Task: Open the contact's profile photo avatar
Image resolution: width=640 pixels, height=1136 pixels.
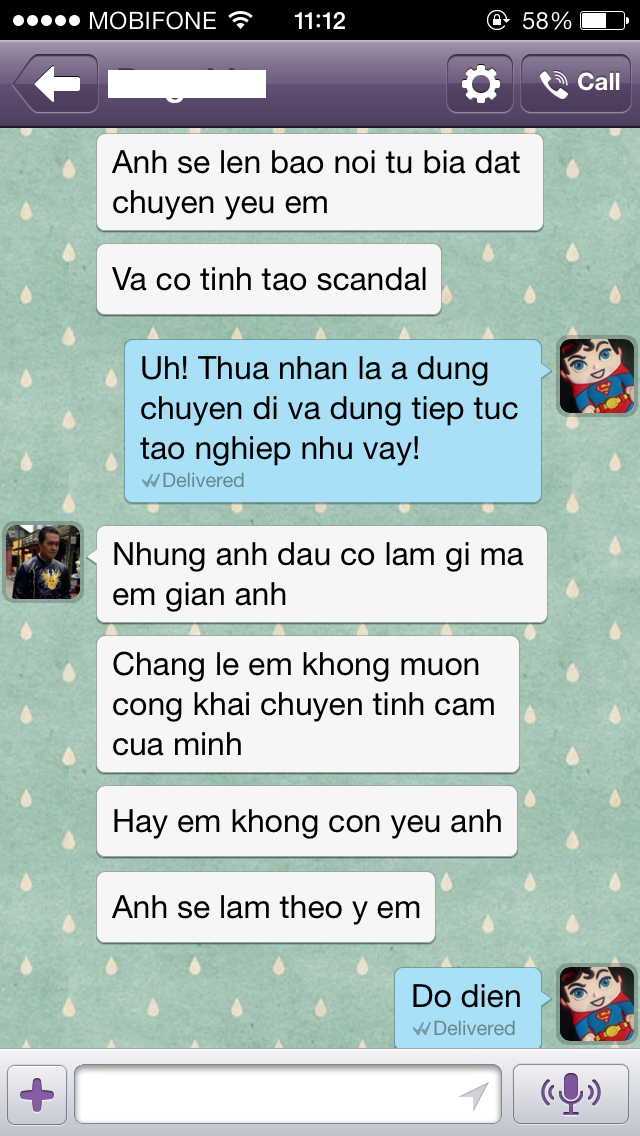Action: 43,562
